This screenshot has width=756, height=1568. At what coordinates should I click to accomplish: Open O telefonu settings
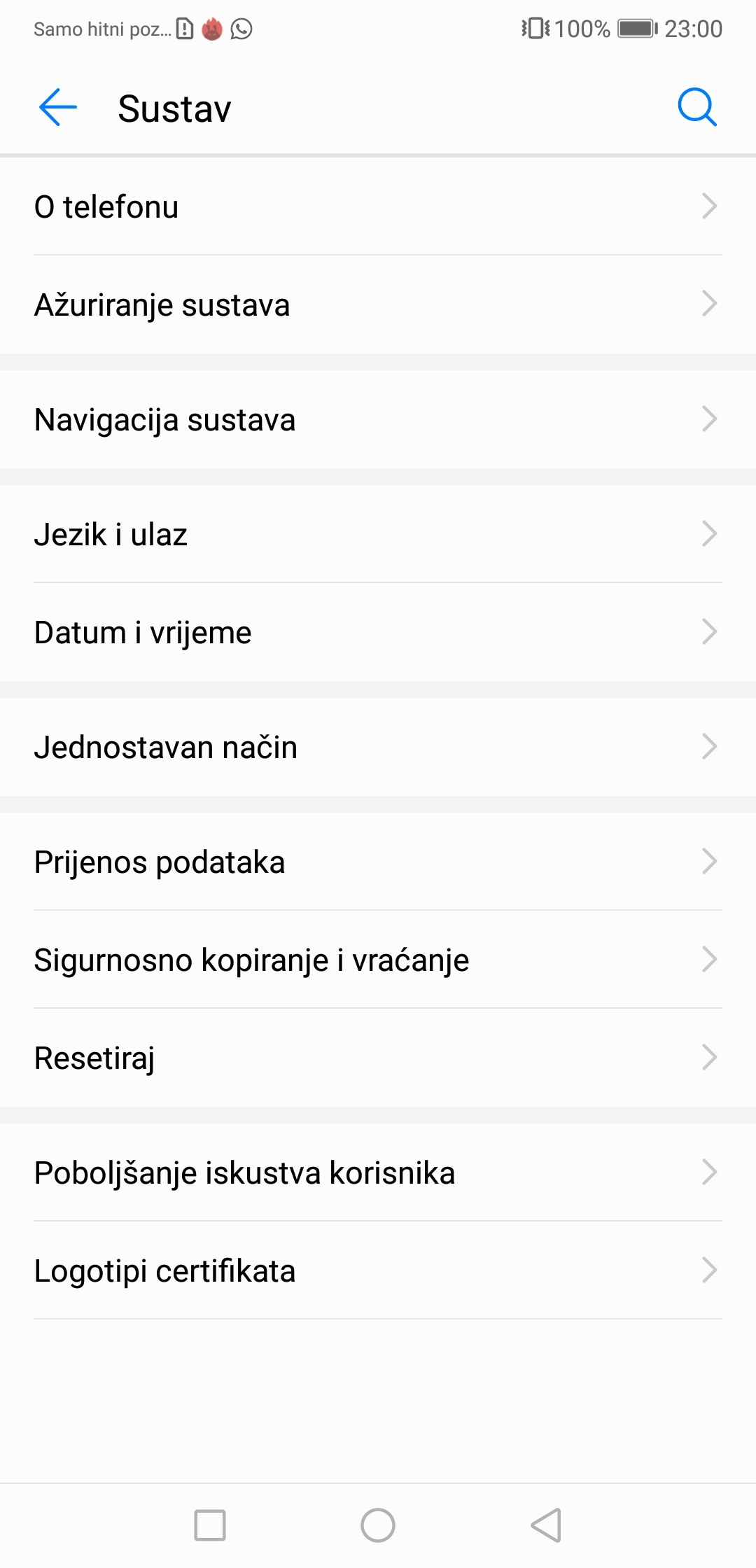(x=378, y=206)
